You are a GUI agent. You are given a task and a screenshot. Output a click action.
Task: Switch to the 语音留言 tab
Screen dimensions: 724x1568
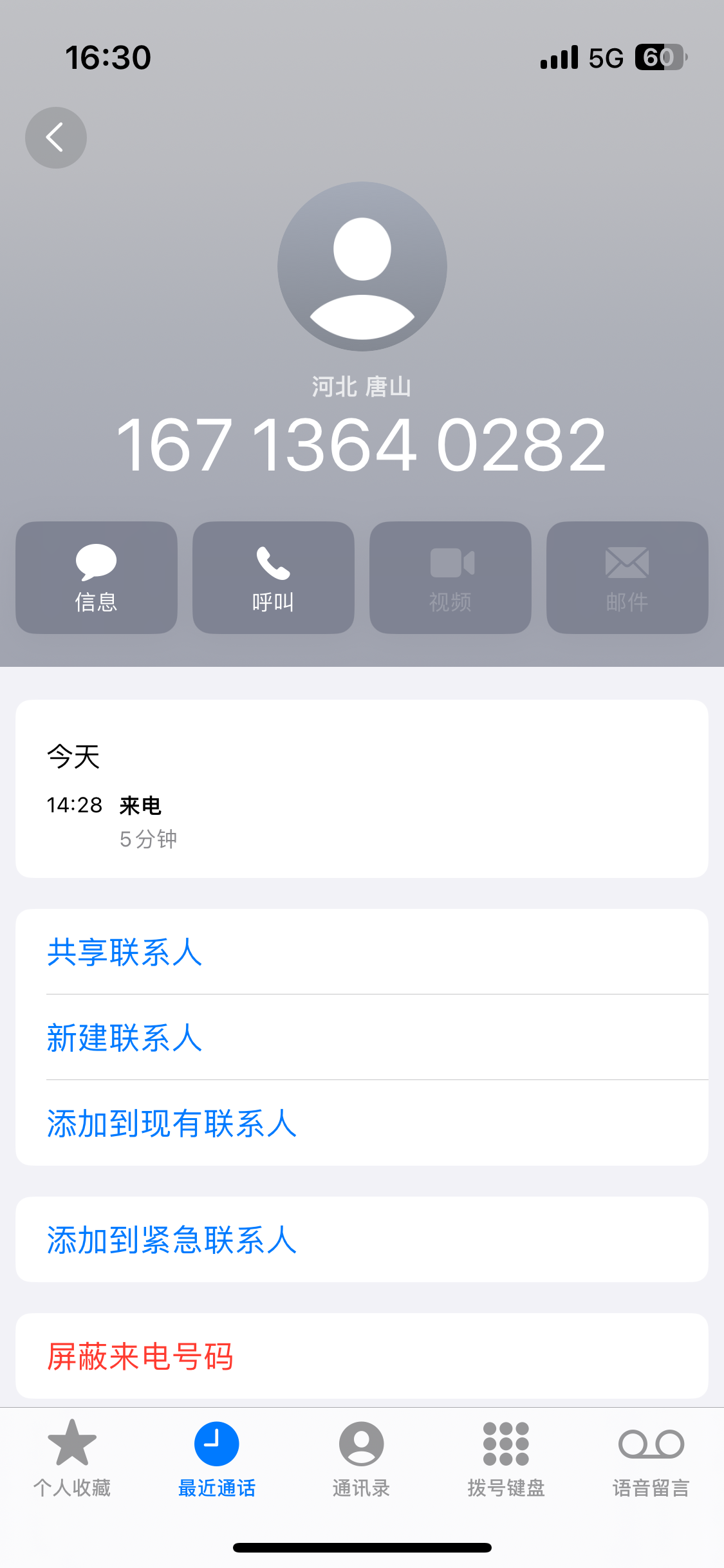coord(651,1459)
